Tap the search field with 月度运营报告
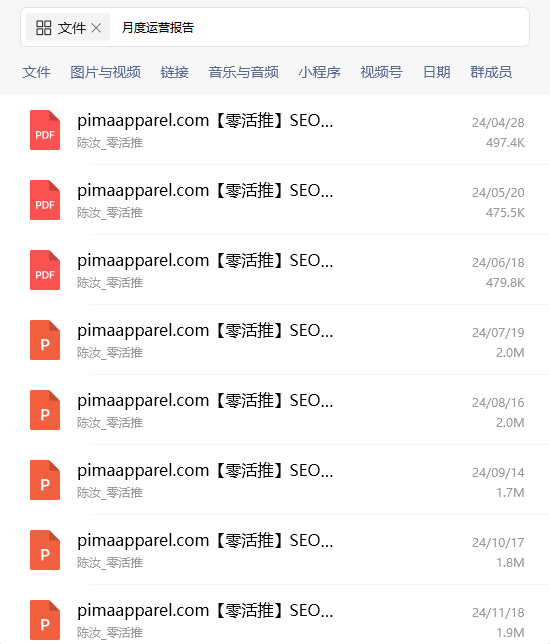The image size is (550, 644). click(x=318, y=28)
